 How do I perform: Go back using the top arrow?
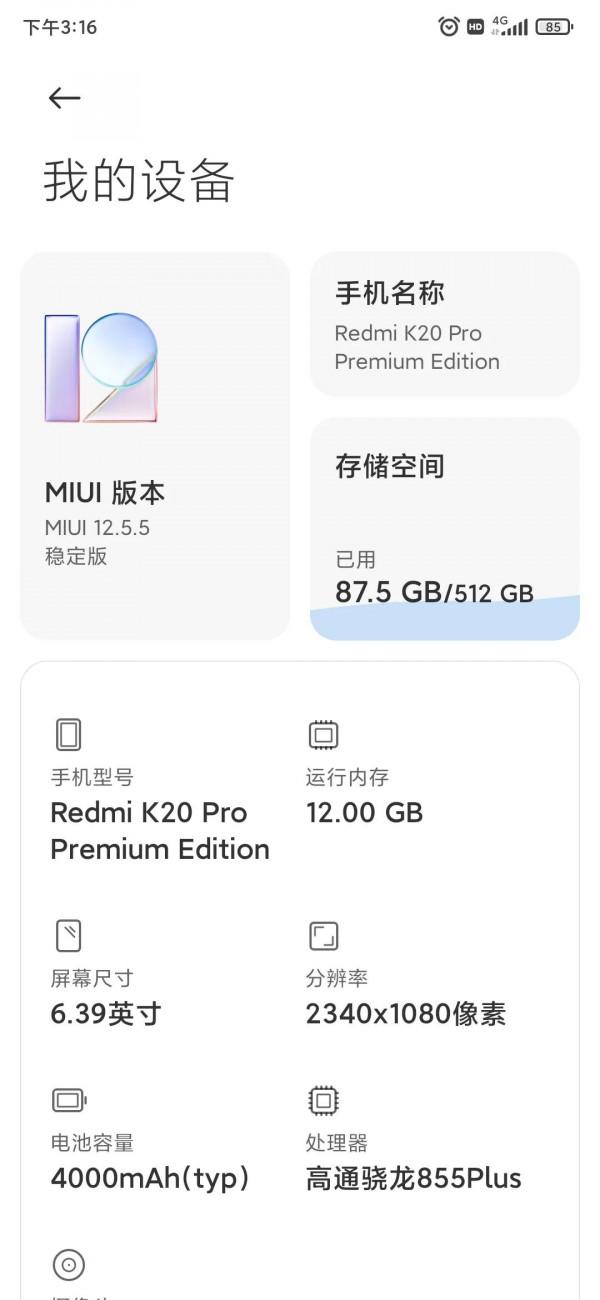click(64, 97)
